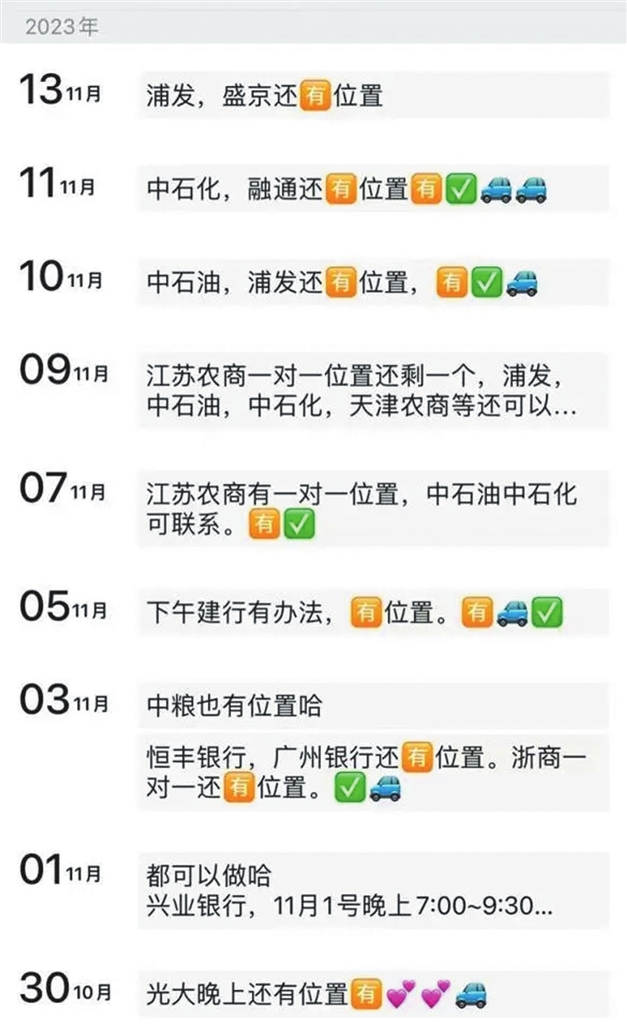Open the 11 Nov post mentioning 中石化 and 融通
The height and width of the screenshot is (1024, 627).
[x=372, y=189]
